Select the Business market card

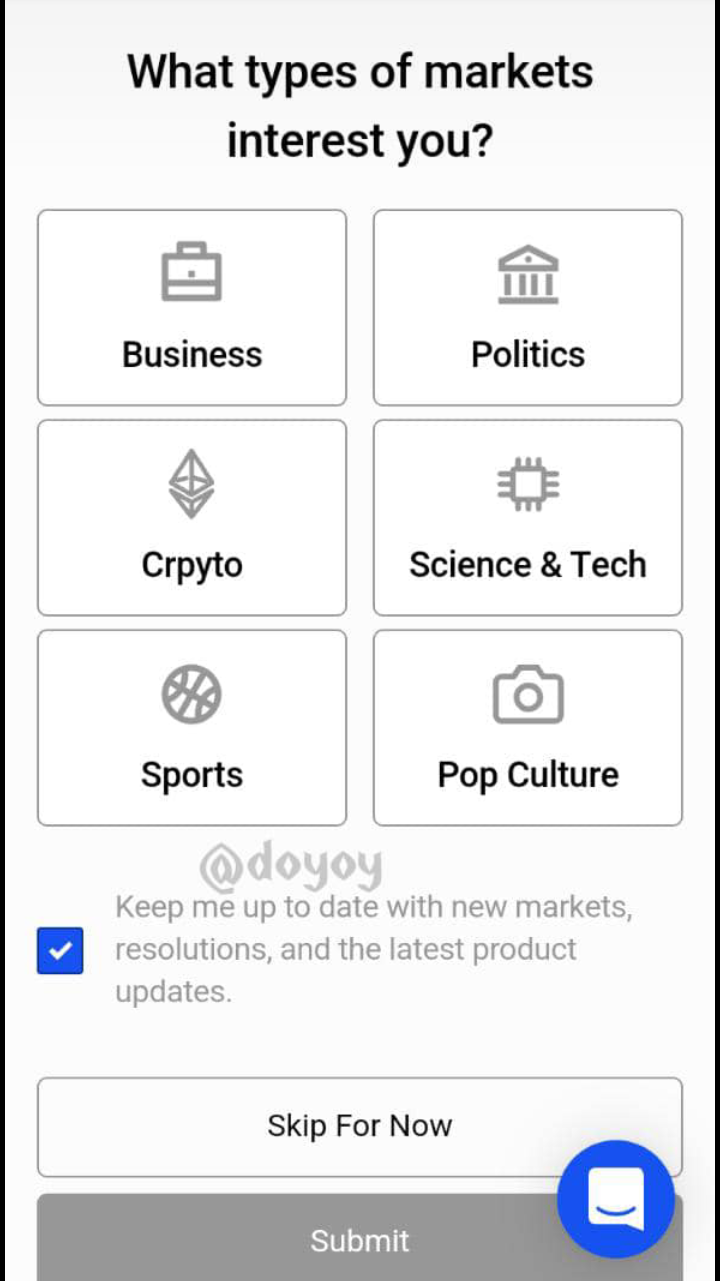point(192,308)
